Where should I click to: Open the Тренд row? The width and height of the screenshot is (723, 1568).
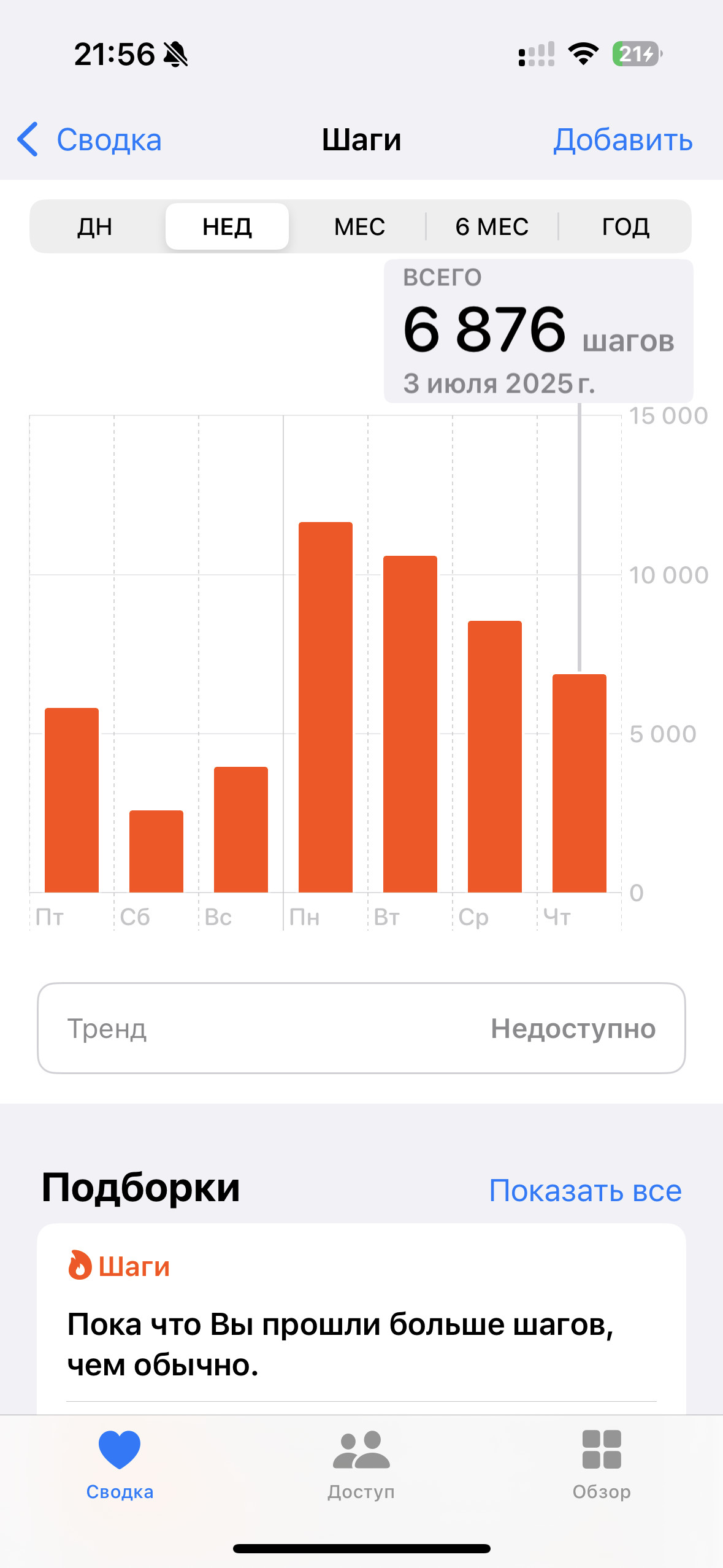point(361,1028)
